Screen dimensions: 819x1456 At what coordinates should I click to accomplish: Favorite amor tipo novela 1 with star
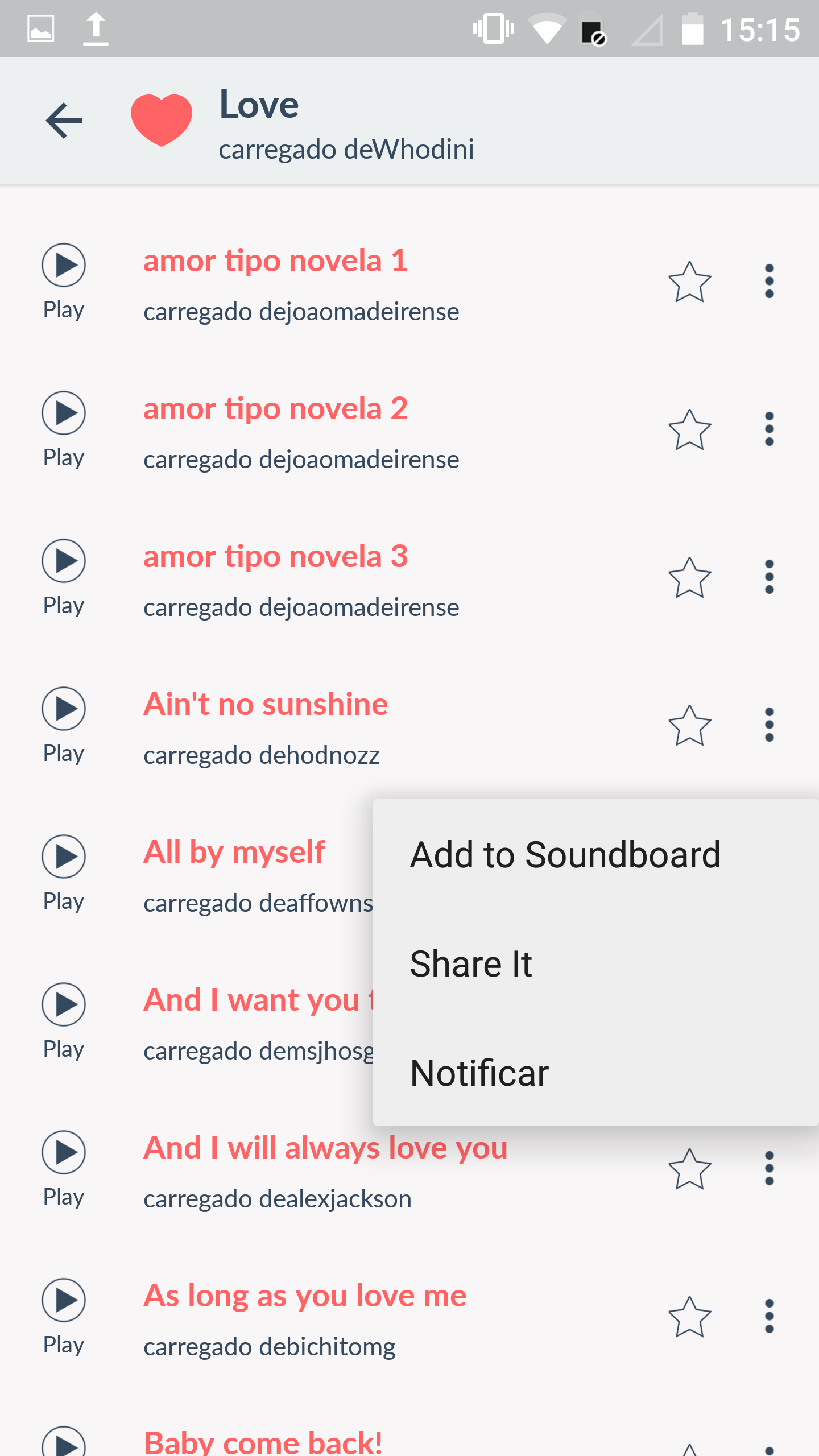point(689,281)
